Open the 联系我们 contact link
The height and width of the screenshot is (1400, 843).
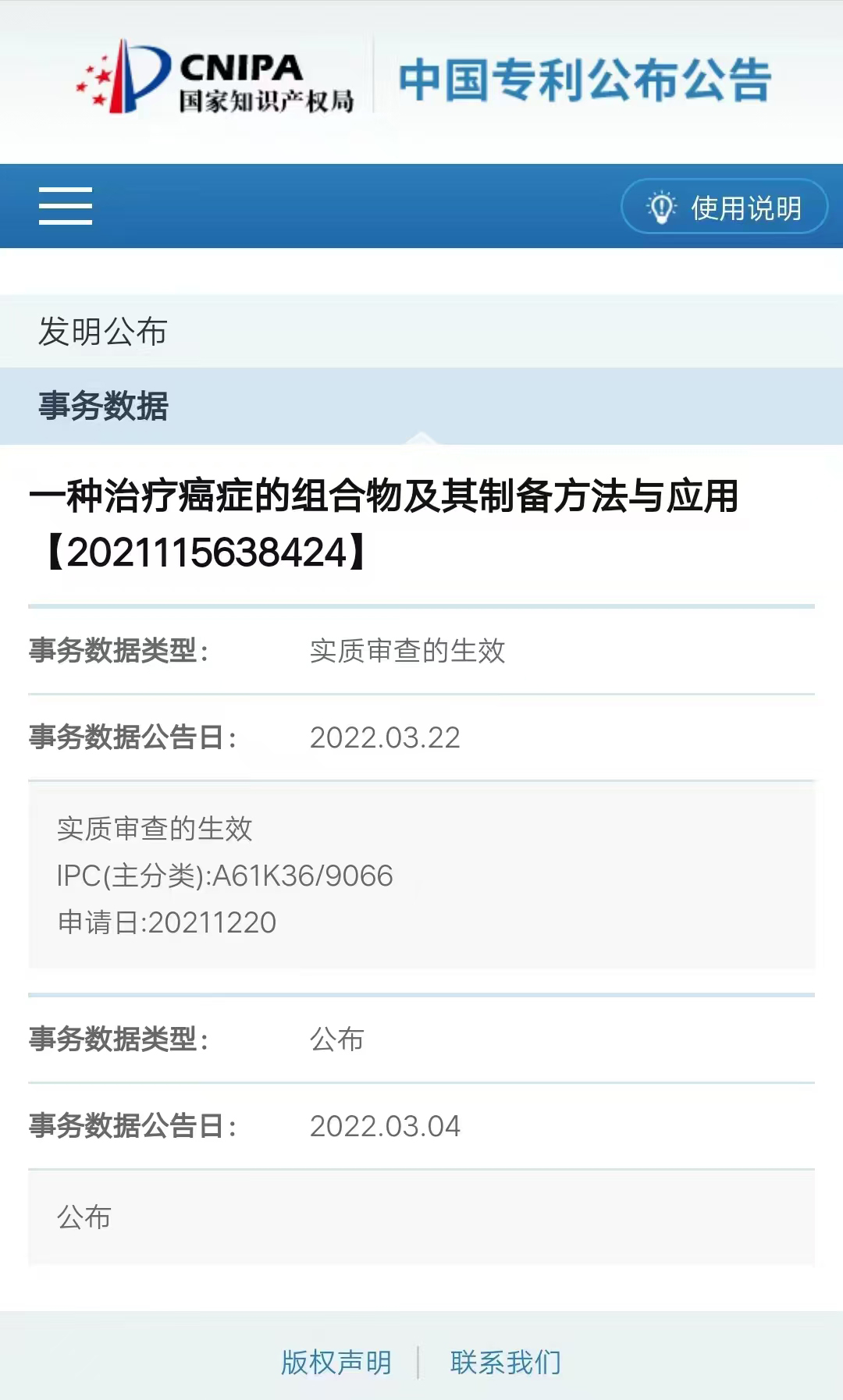coord(506,1363)
